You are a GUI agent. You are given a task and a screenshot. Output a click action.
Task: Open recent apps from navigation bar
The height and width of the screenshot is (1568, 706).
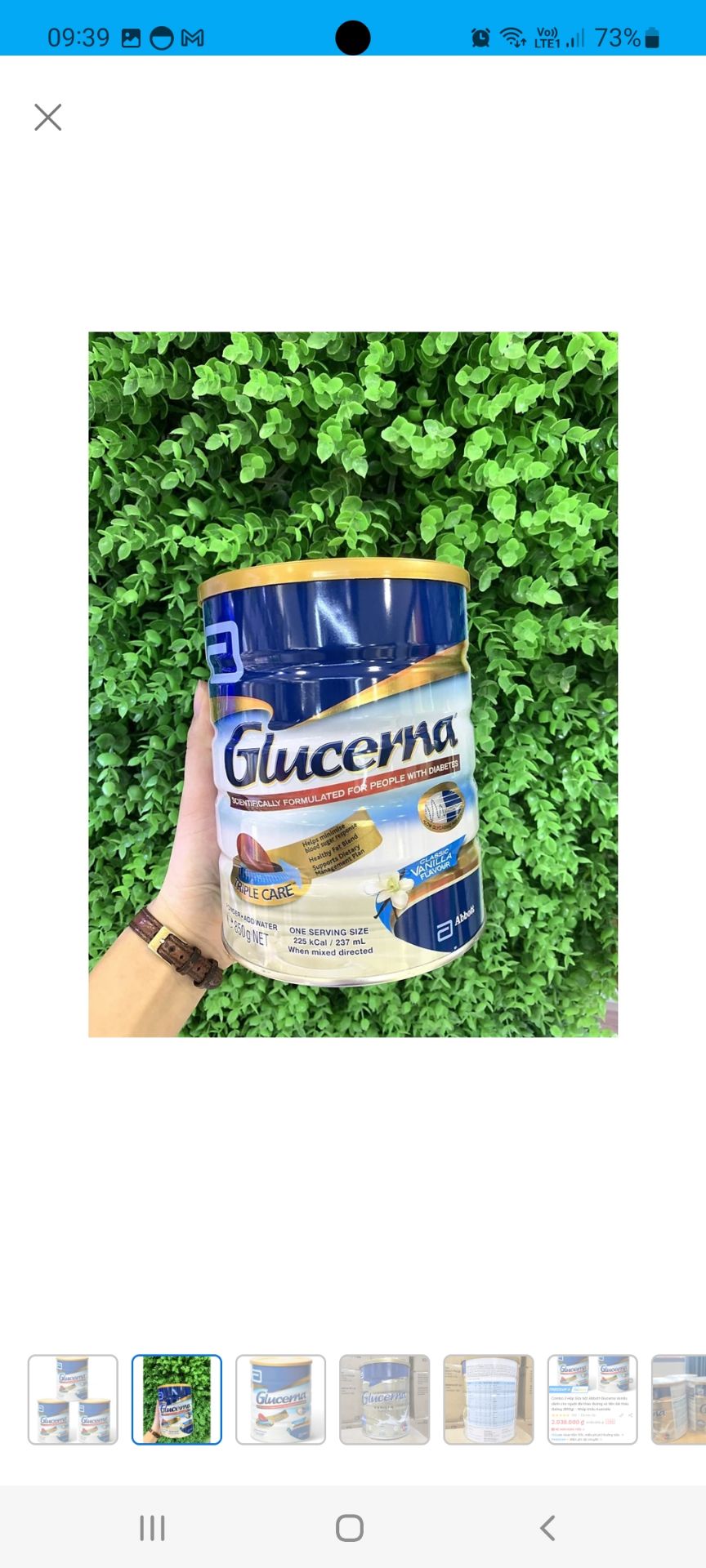click(x=153, y=1528)
